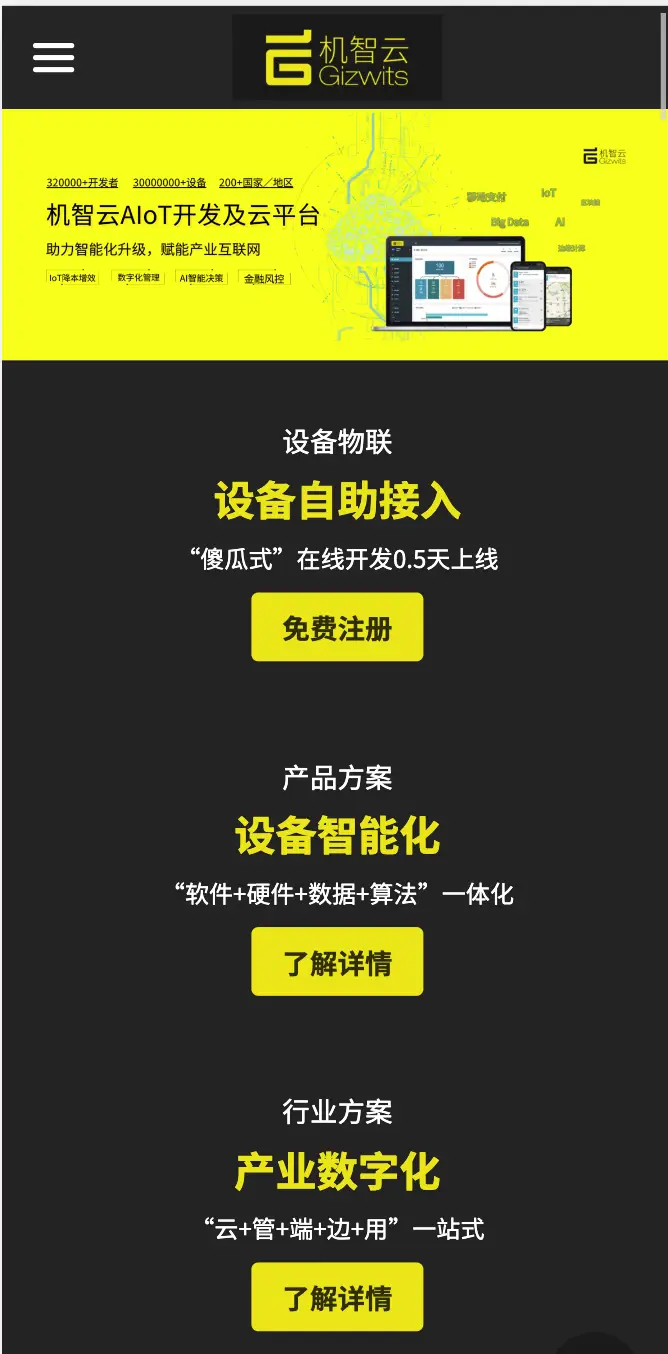The image size is (668, 1354).
Task: Tap 了解详情 under 产业数字化
Action: click(337, 1297)
